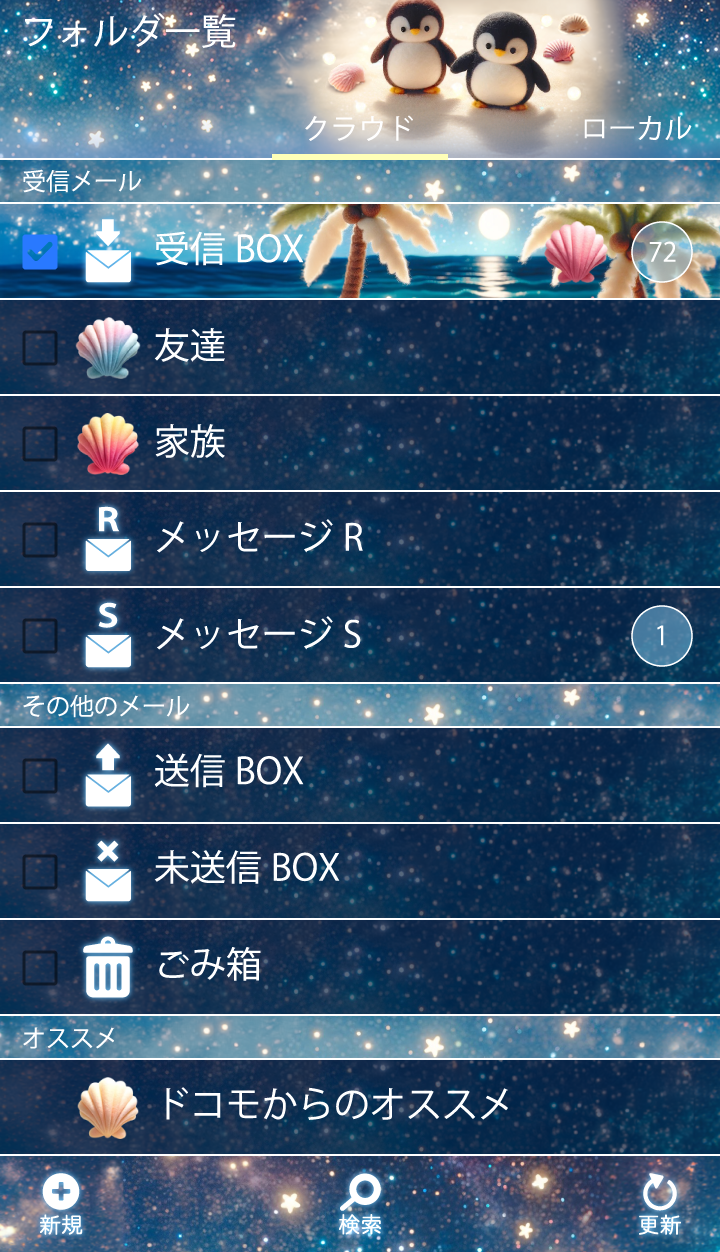Switch to the ローカル tab

(636, 128)
